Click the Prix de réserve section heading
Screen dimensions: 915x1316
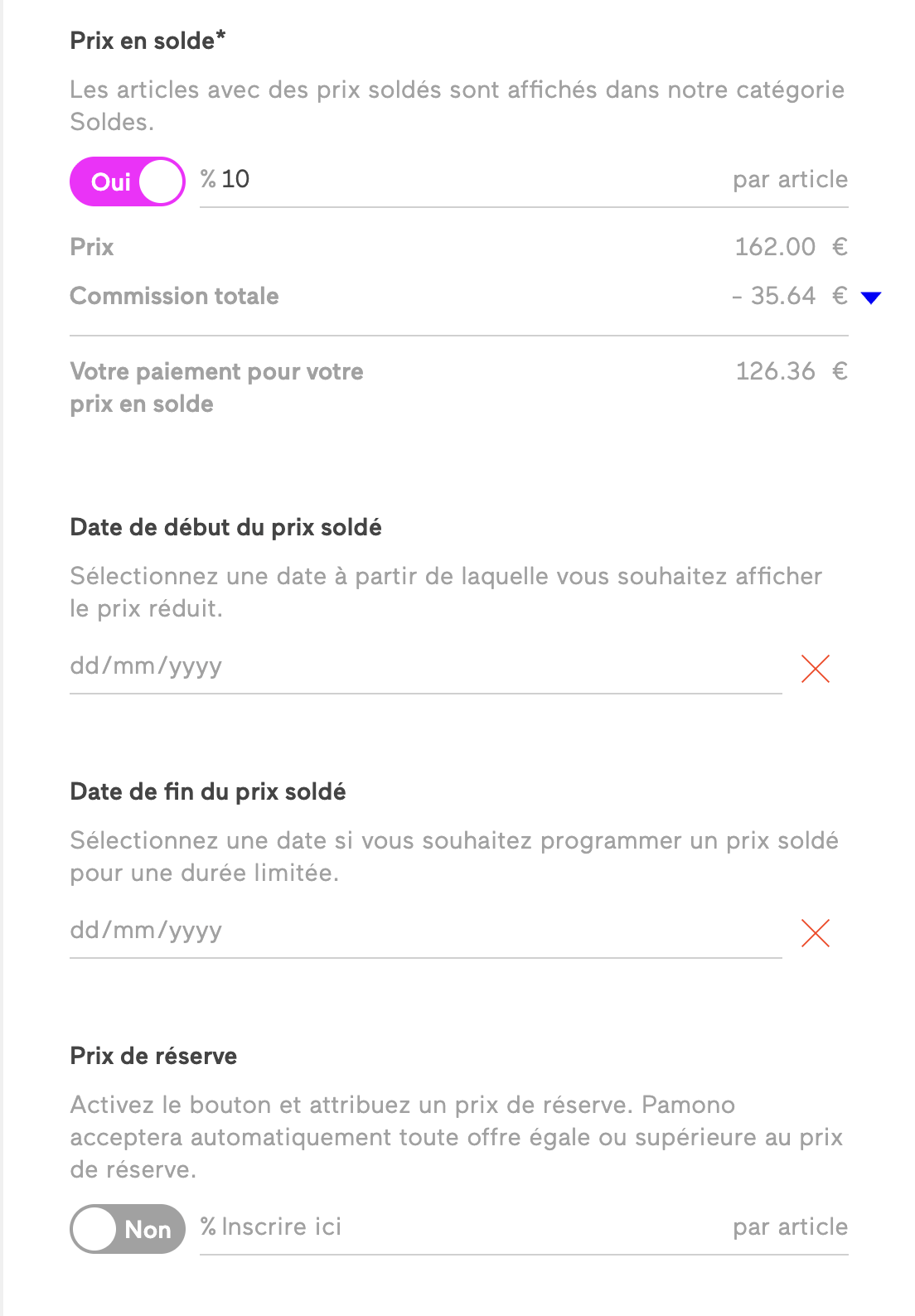153,1056
